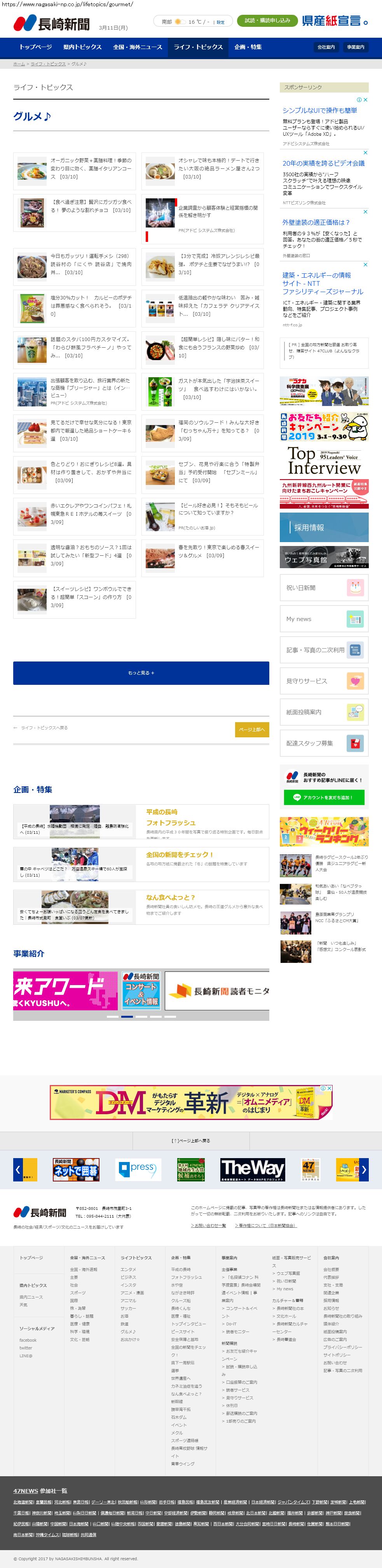Tap the もっと見る + button
This screenshot has width=382, height=1568.
pyautogui.click(x=141, y=673)
